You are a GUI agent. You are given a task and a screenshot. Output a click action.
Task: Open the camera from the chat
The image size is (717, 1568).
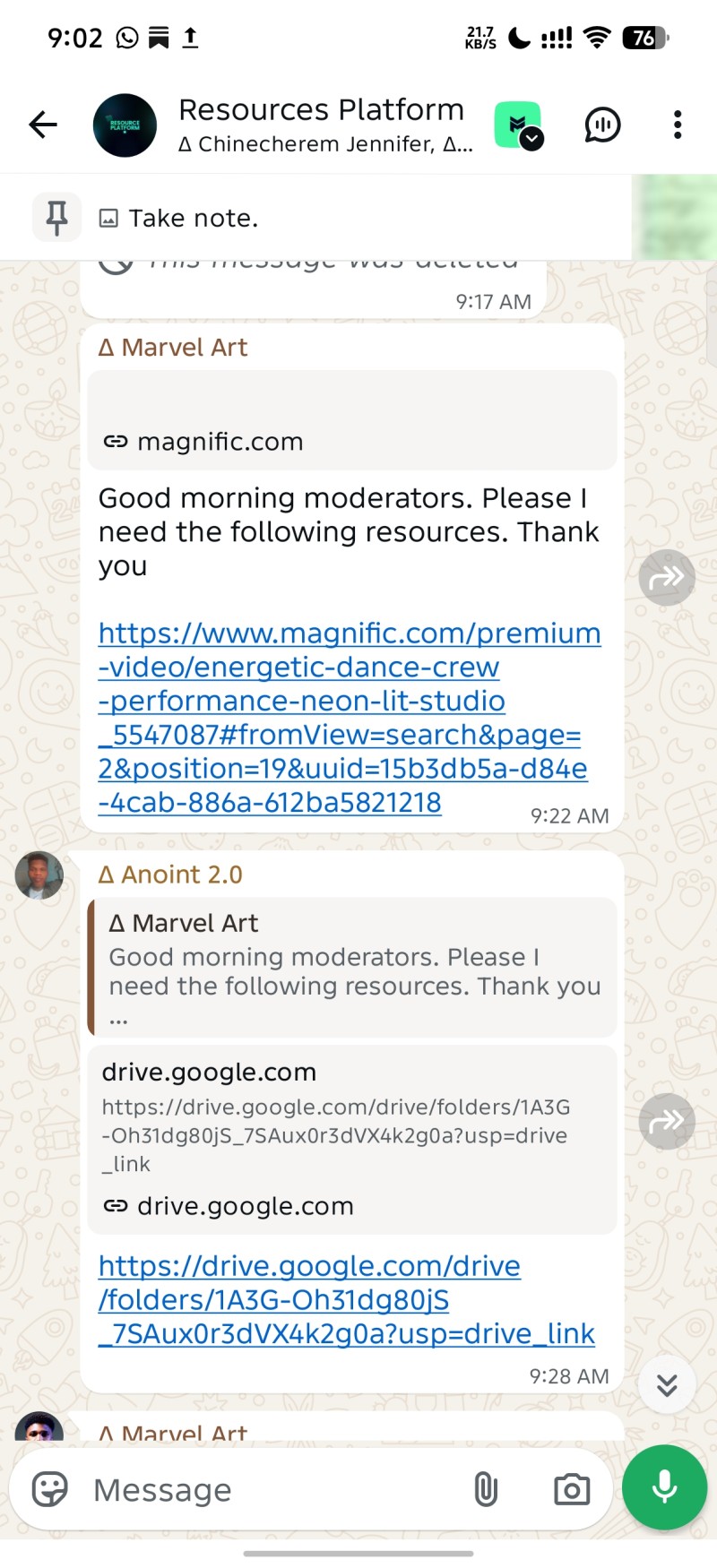pos(572,1490)
